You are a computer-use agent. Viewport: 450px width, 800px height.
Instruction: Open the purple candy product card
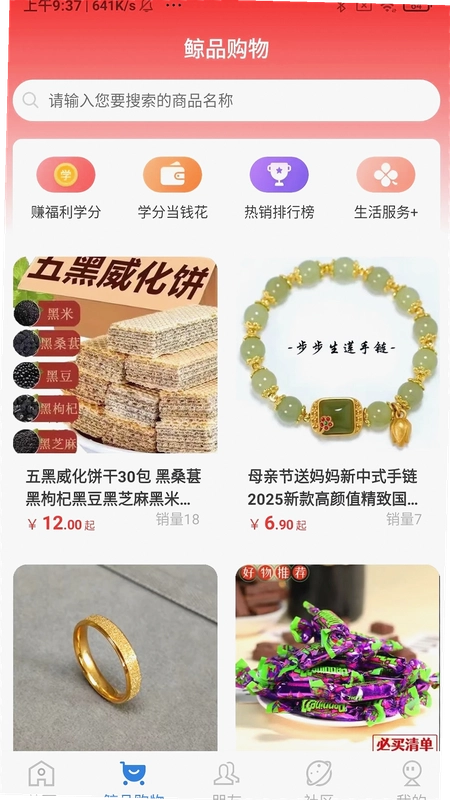pyautogui.click(x=337, y=657)
